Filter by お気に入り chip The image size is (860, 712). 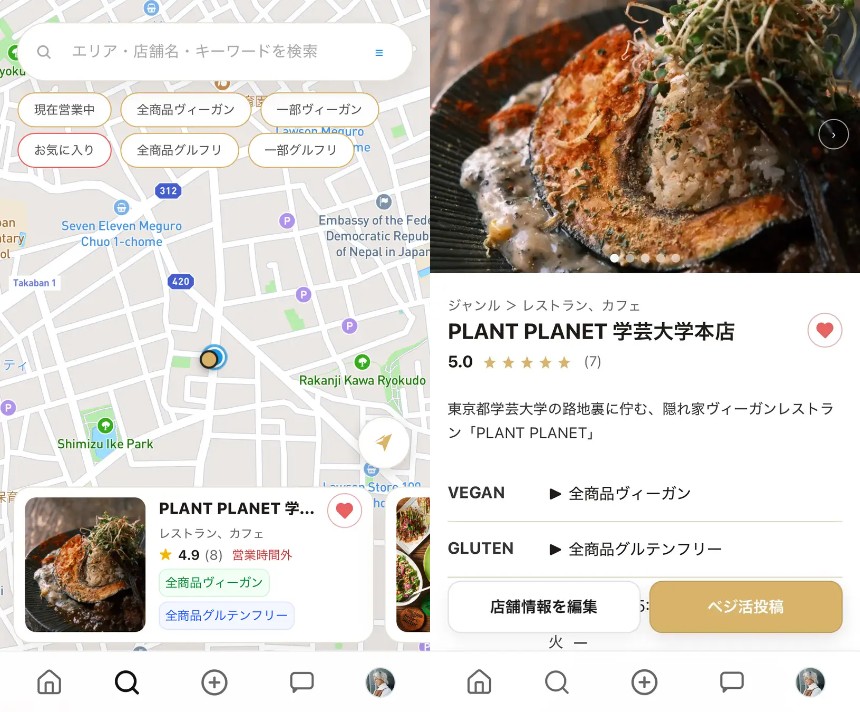[64, 150]
